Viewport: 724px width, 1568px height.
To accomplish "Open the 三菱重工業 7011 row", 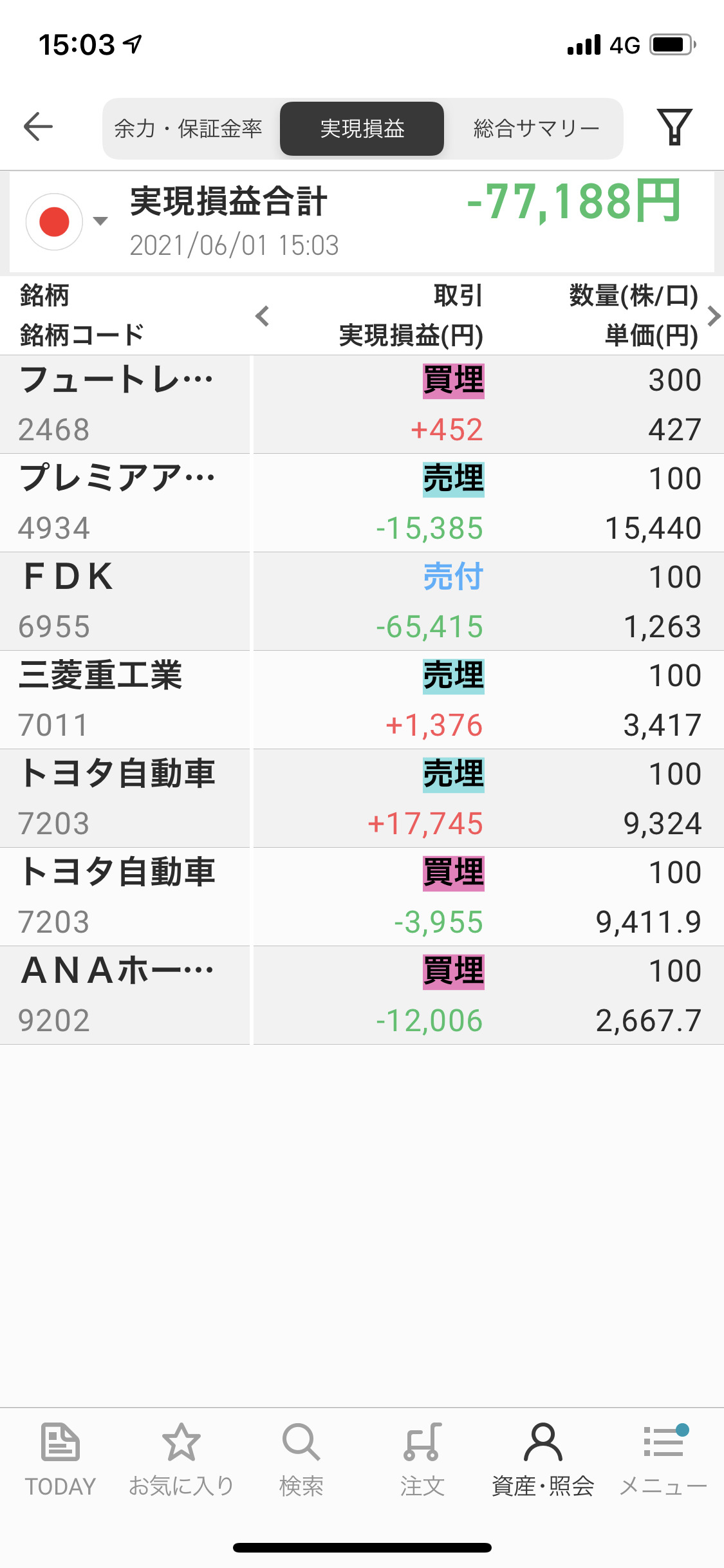I will point(362,700).
